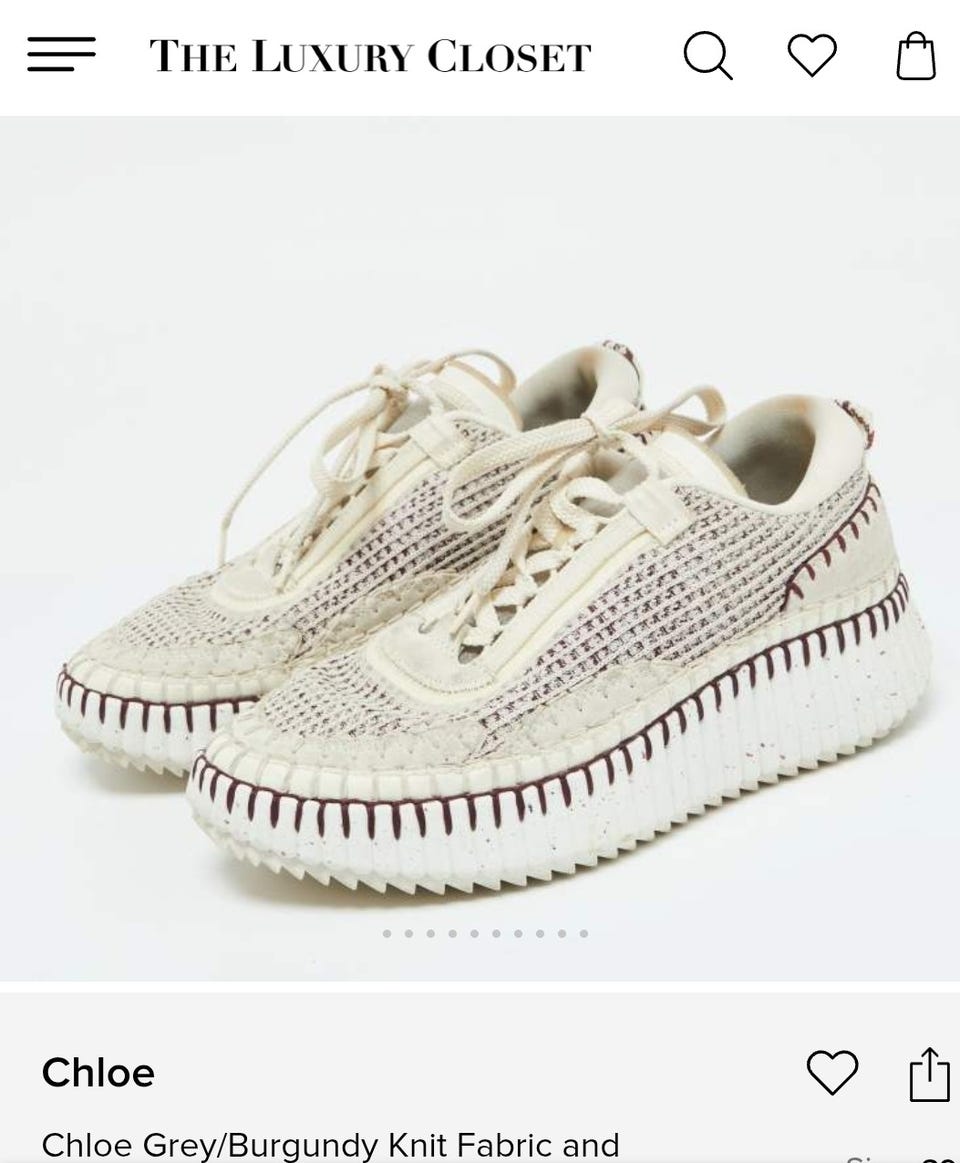960x1163 pixels.
Task: Add Chloe sneakers to wishlist
Action: [x=832, y=1073]
